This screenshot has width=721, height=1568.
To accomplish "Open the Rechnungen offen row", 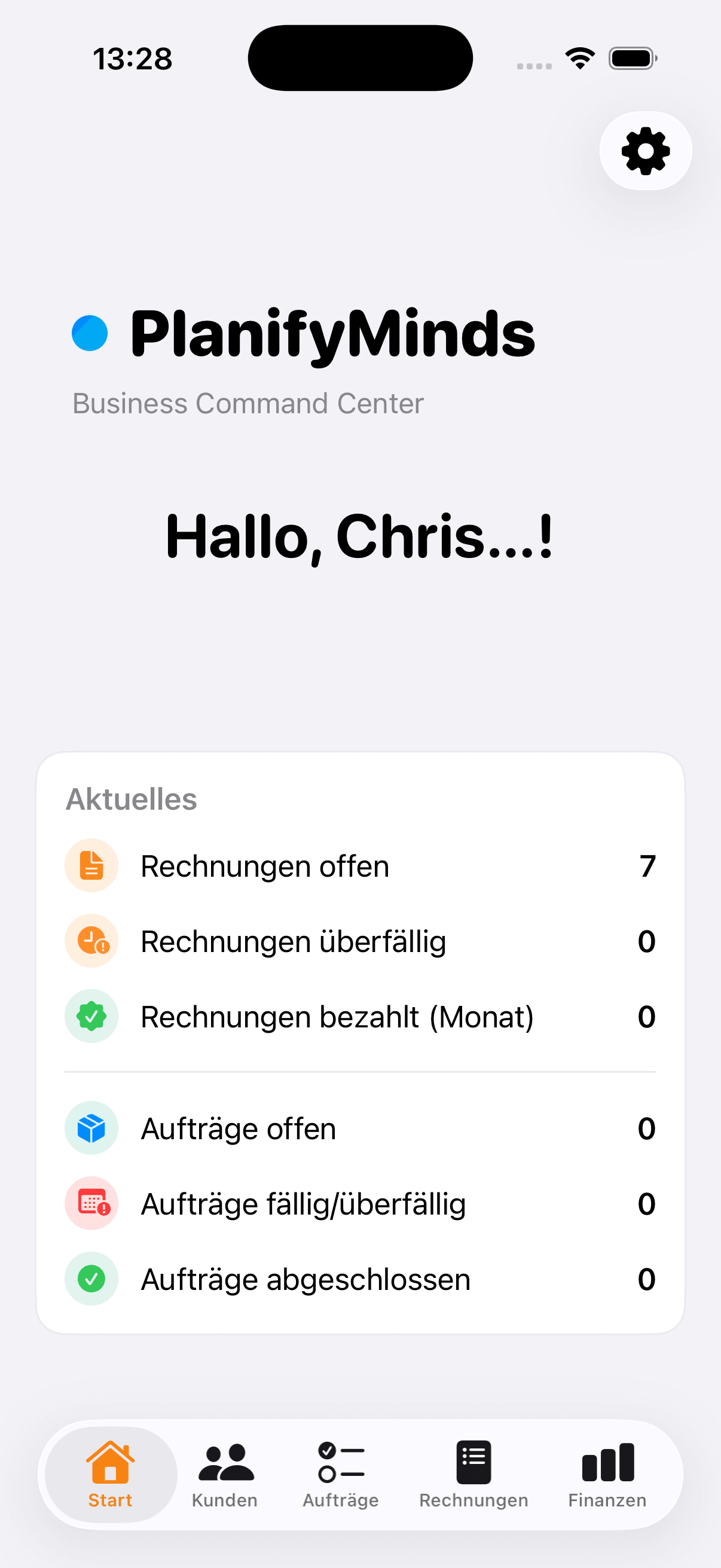I will (360, 865).
